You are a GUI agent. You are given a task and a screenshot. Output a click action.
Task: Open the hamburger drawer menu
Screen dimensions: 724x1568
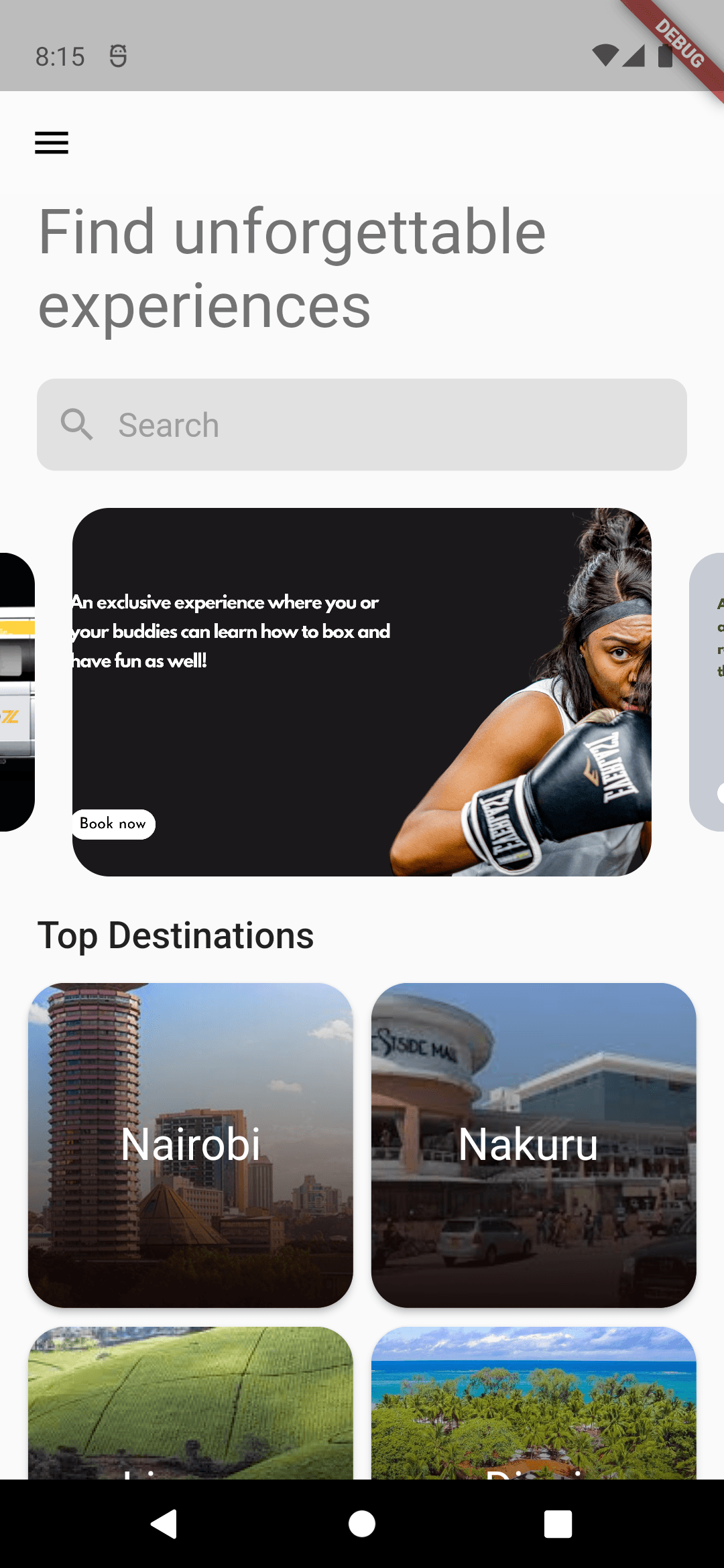[52, 143]
